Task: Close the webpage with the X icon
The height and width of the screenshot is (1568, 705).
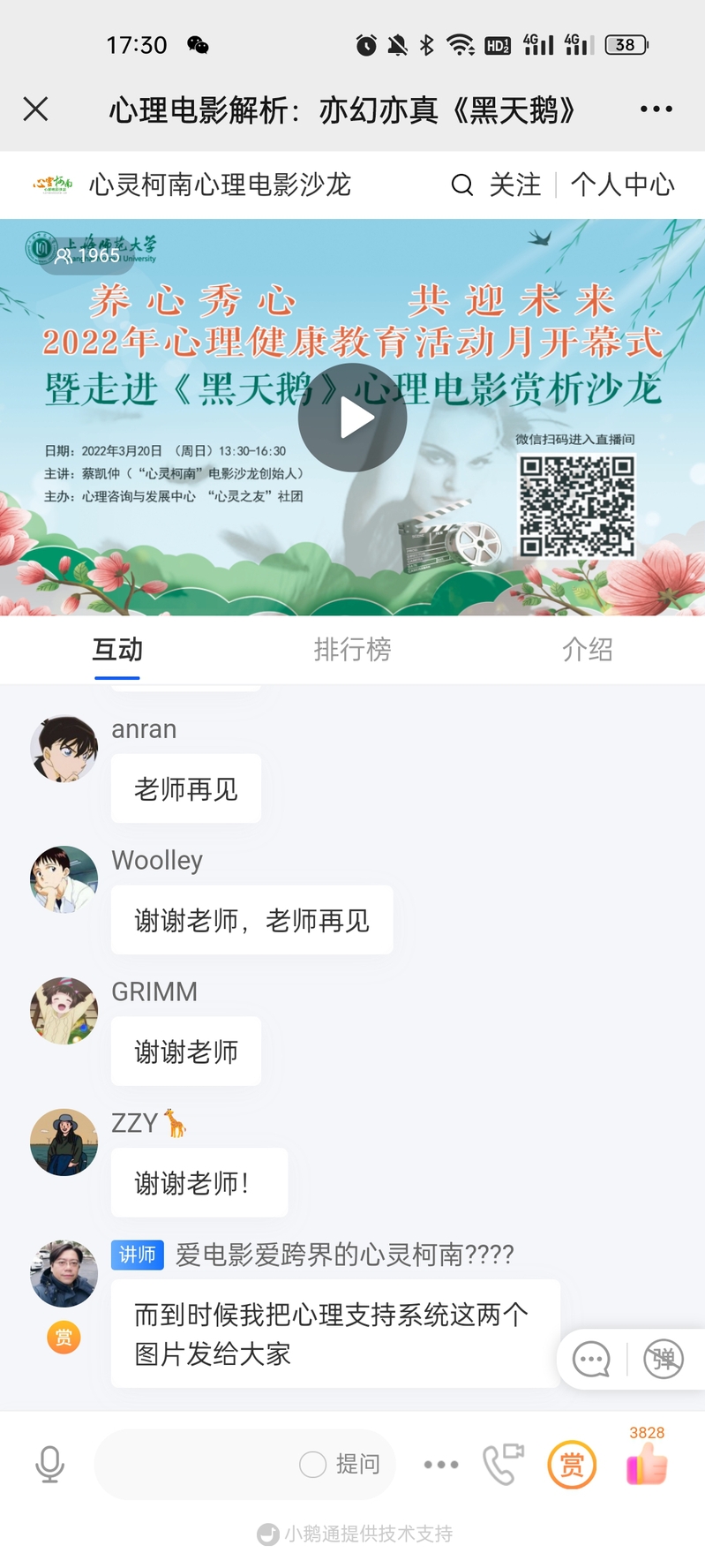Action: (36, 109)
